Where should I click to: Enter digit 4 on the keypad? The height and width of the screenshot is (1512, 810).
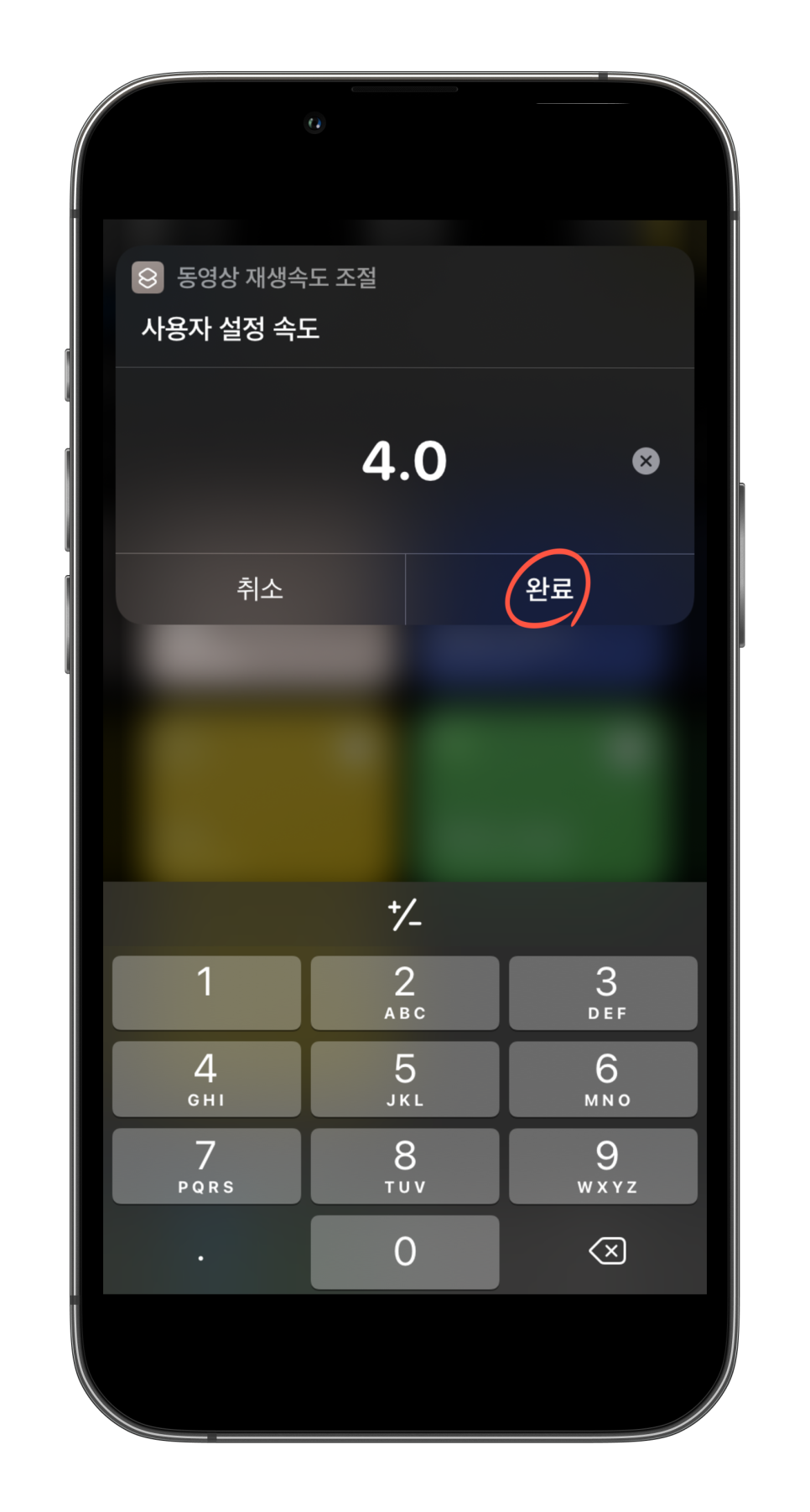206,1079
